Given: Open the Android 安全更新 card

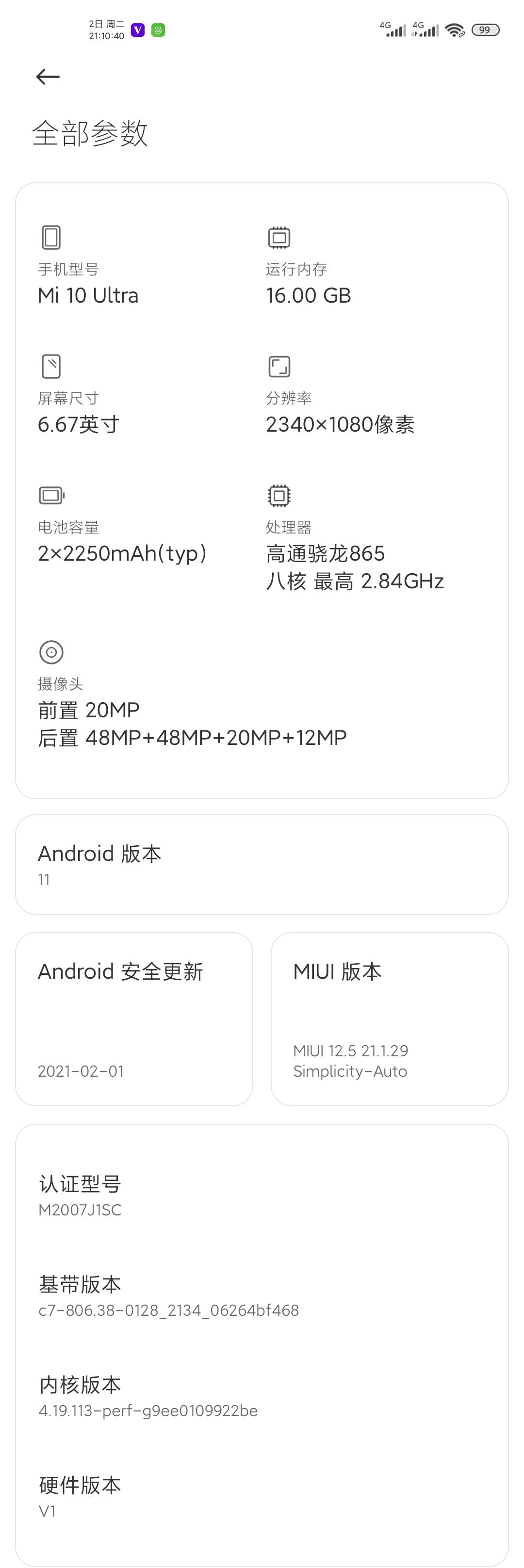Looking at the screenshot, I should click(x=134, y=1019).
